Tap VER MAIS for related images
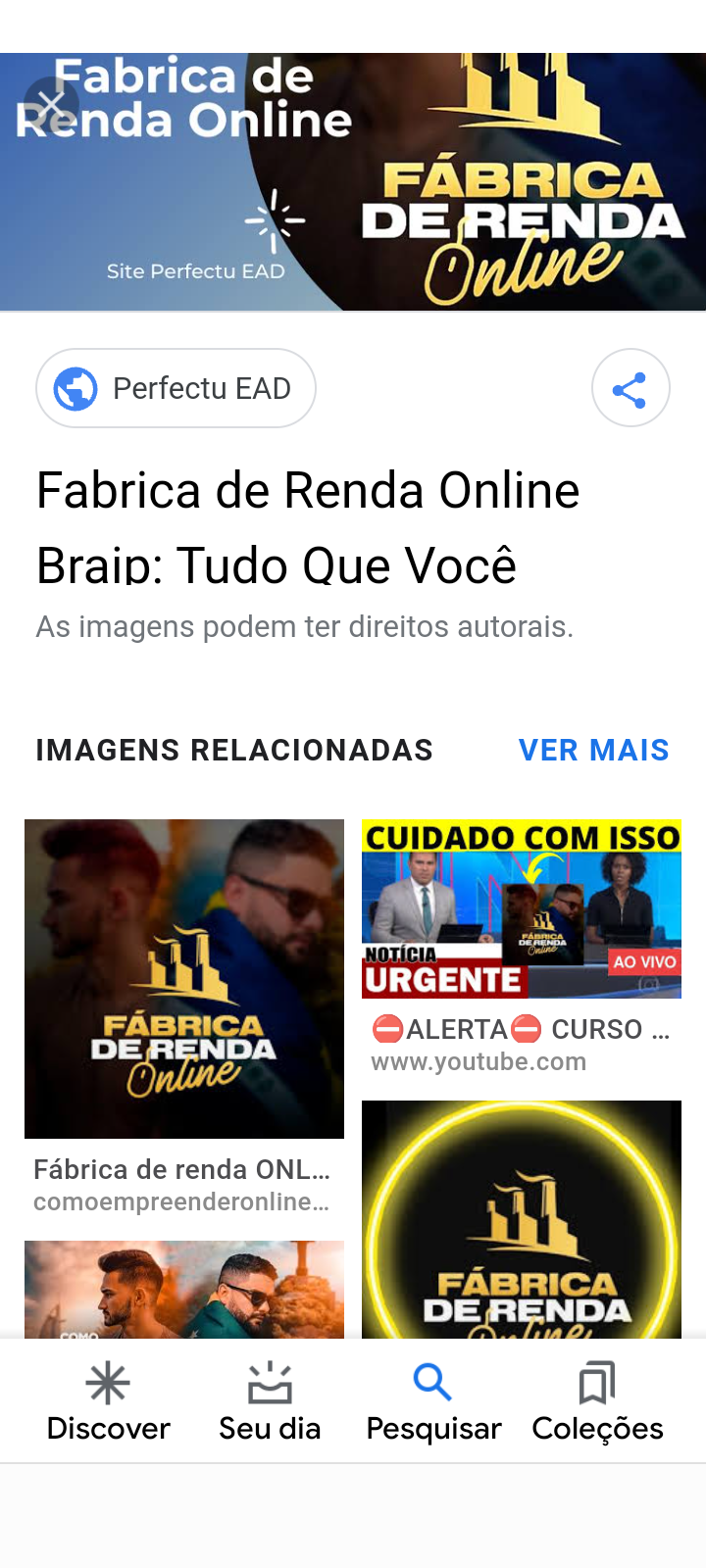The width and height of the screenshot is (706, 1568). (x=593, y=751)
